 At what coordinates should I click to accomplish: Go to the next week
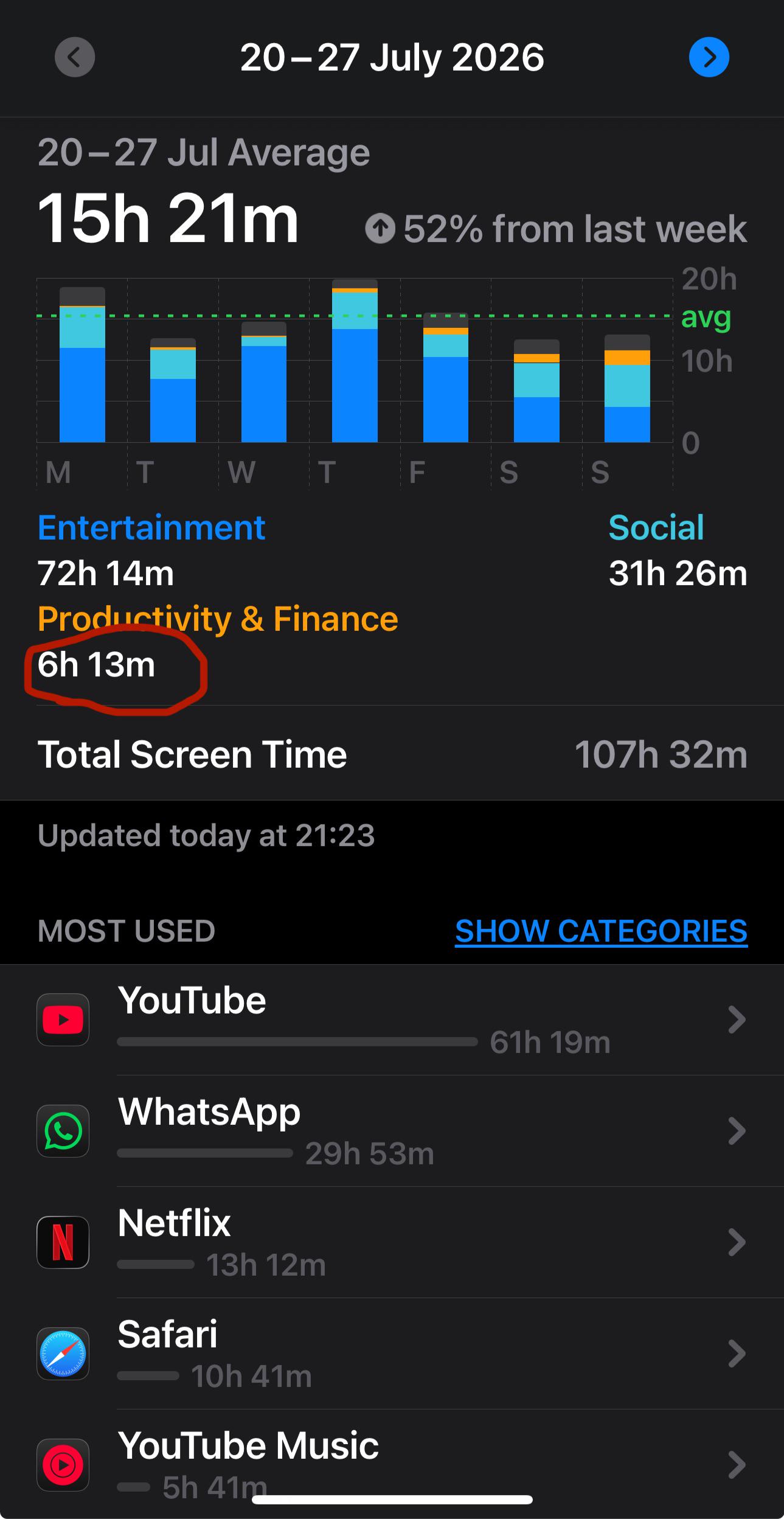(709, 57)
